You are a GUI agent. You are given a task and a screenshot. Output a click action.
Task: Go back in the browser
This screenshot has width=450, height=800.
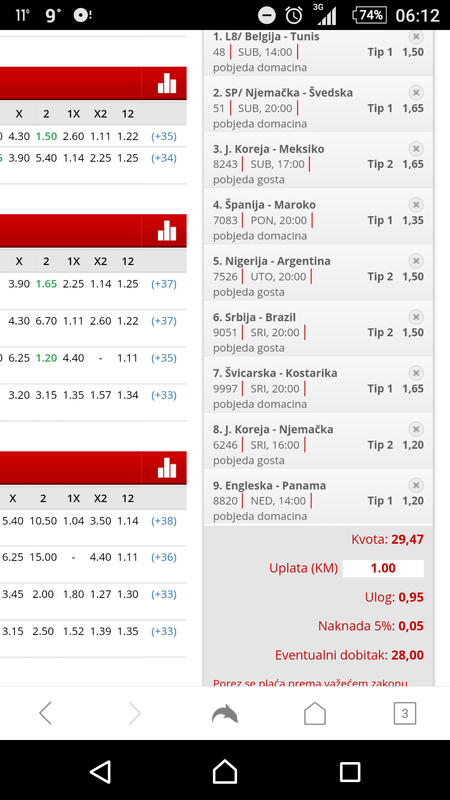[x=45, y=713]
